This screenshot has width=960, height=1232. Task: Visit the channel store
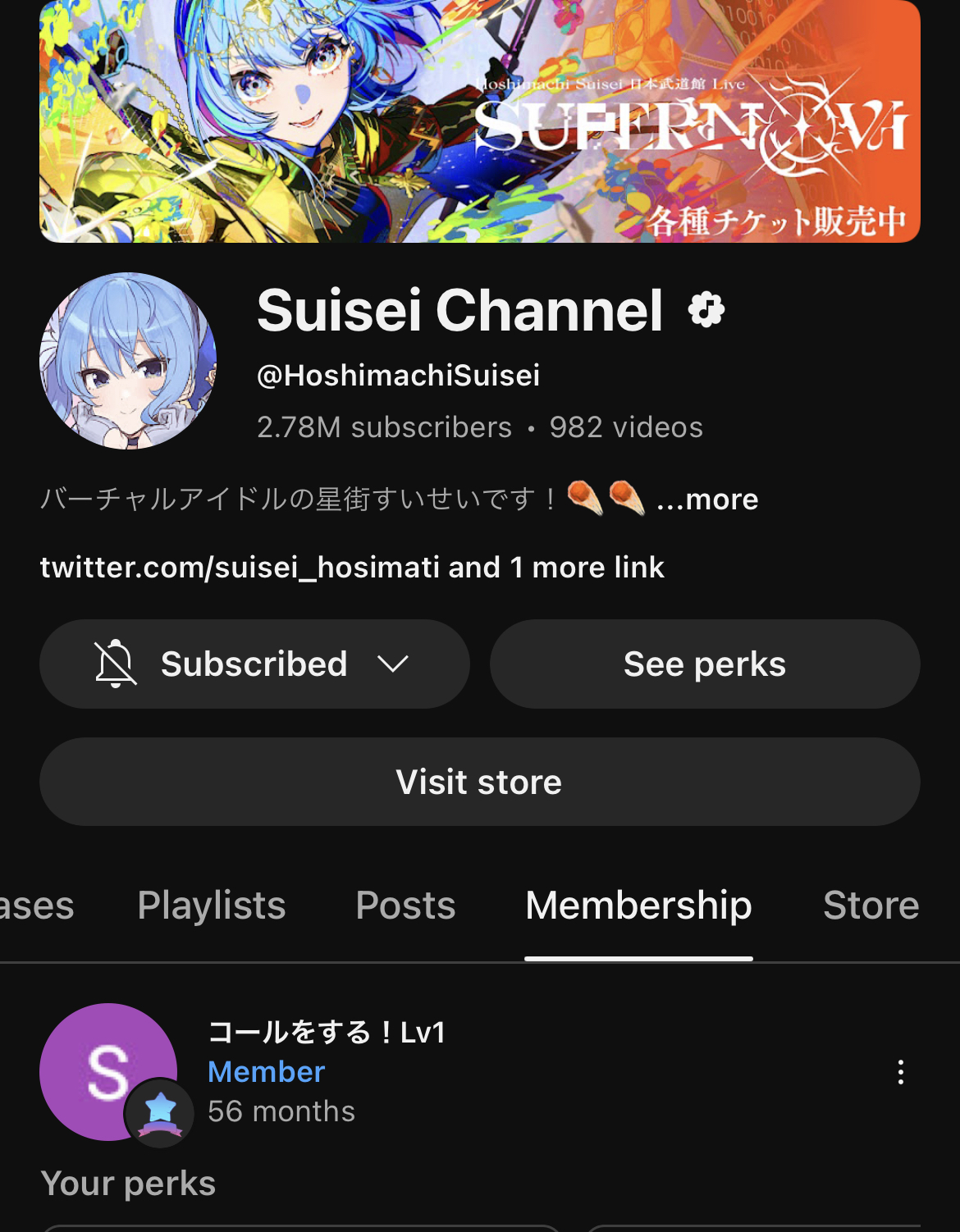pos(479,782)
